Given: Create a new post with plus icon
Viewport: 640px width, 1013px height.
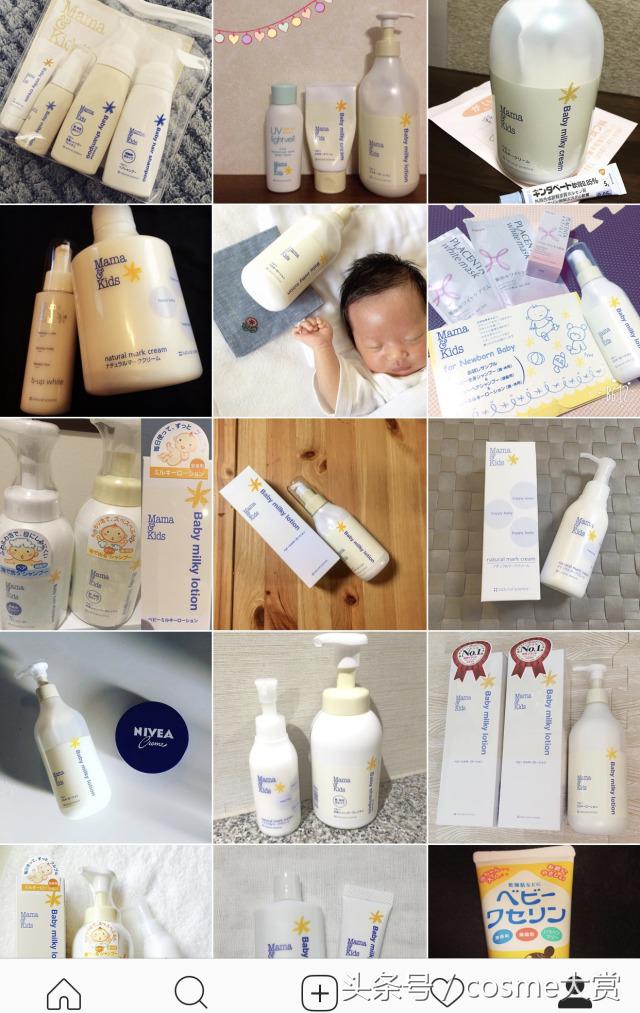Looking at the screenshot, I should click(319, 992).
